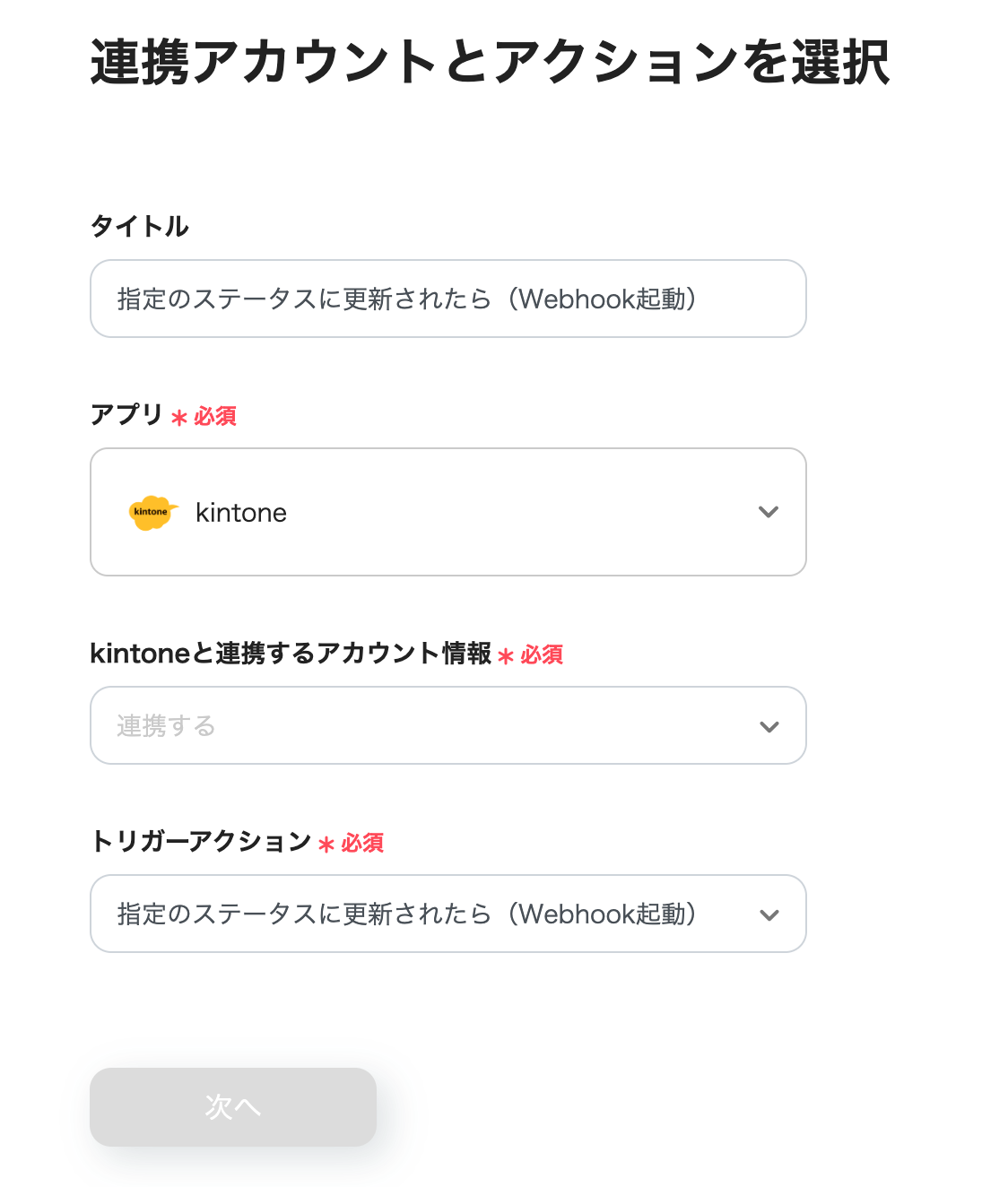Screen dimensions: 1008x1187
Task: Click the chevron on the trigger action field
Action: (769, 914)
